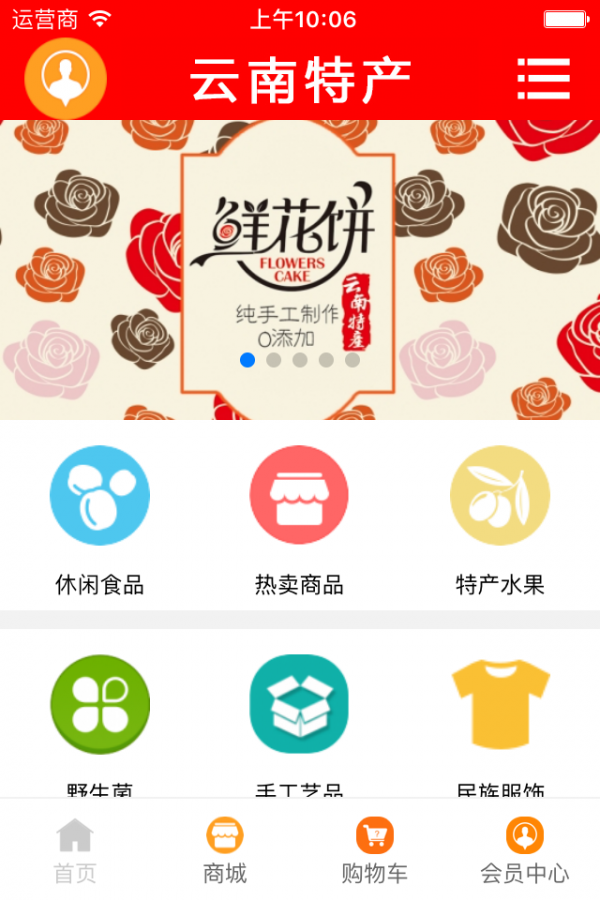The image size is (600, 900).
Task: Go to the 会员中心 tab
Action: 525,850
